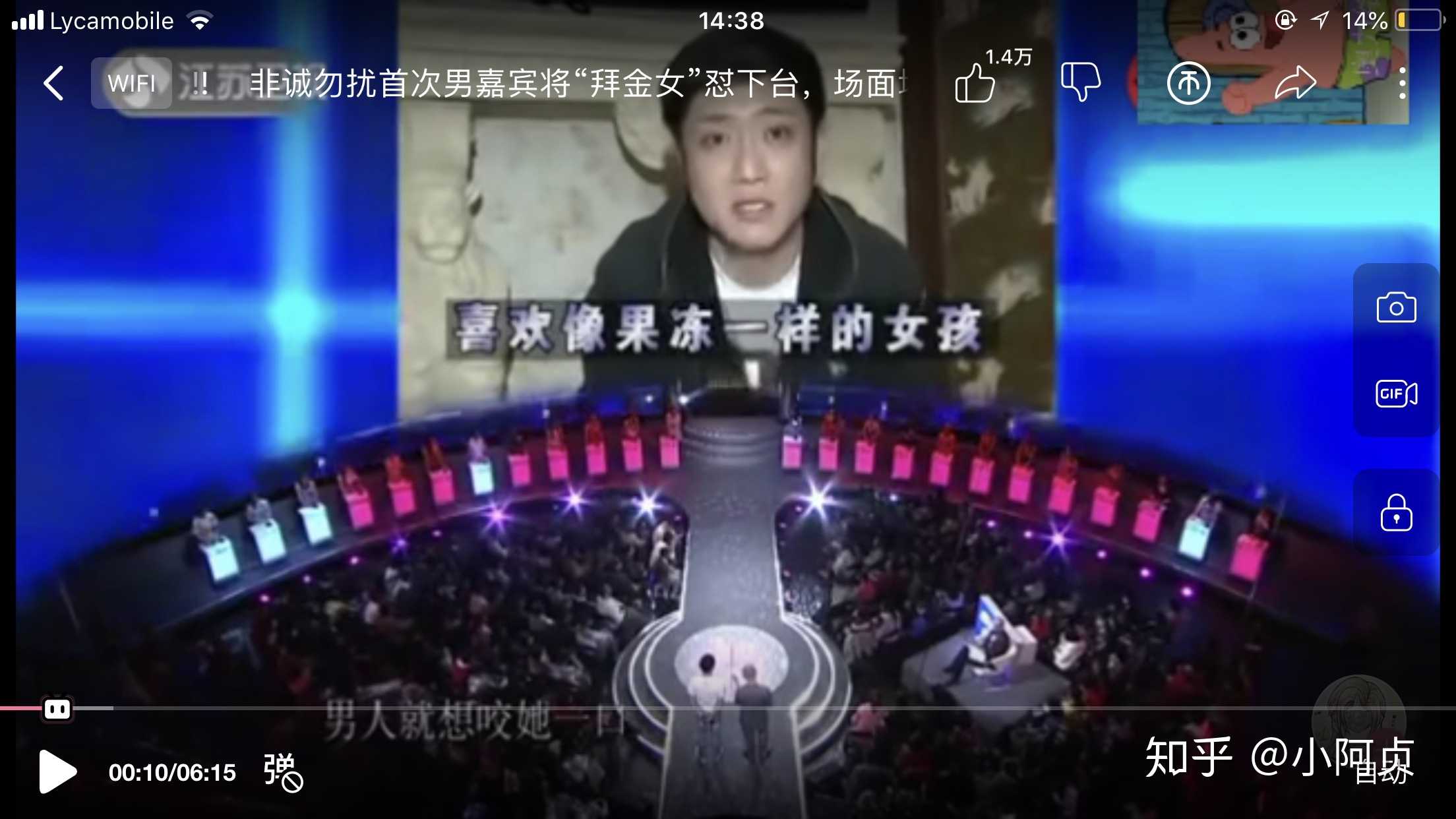Like the video with thumbs up
Image resolution: width=1456 pixels, height=819 pixels.
pyautogui.click(x=975, y=84)
